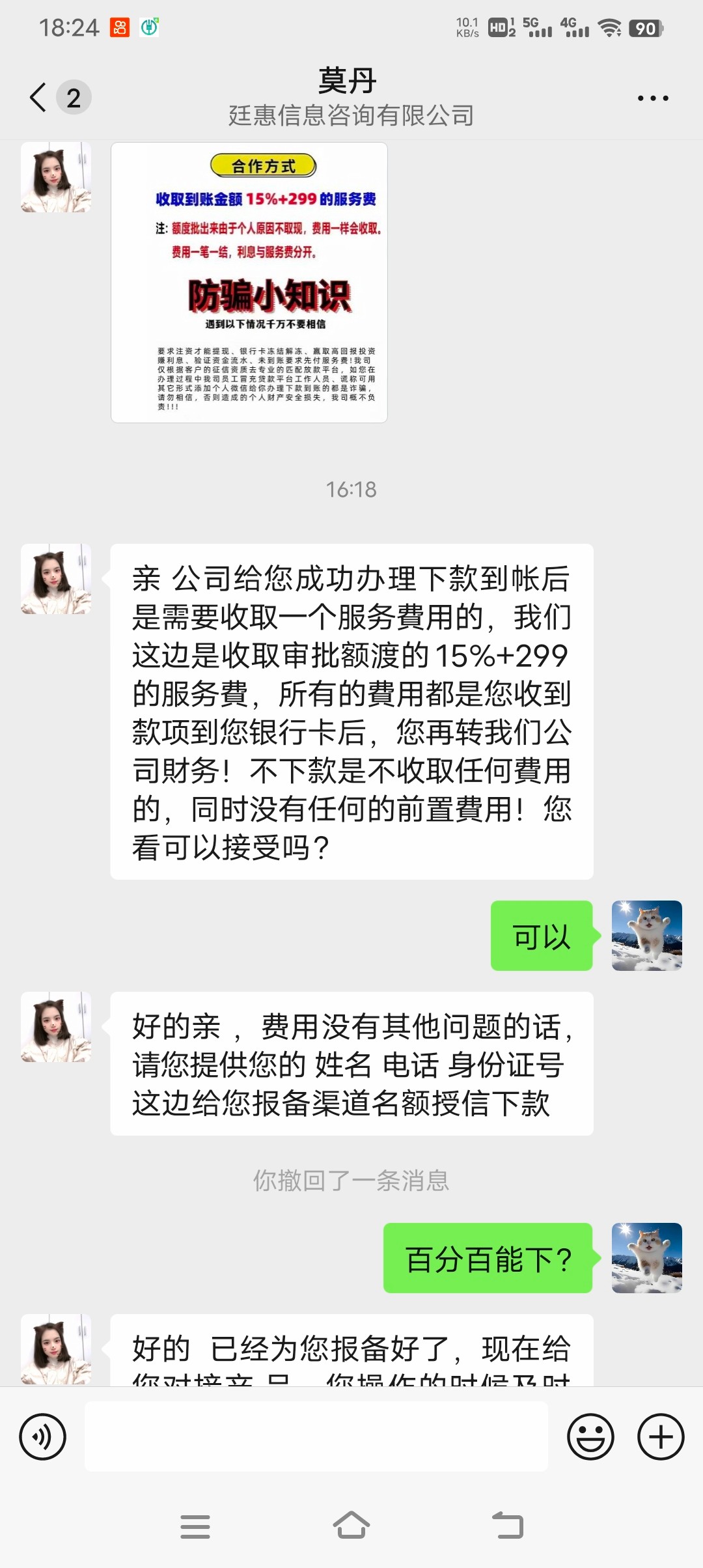Open the emoji picker
This screenshot has height=1568, width=703.
click(x=590, y=1436)
